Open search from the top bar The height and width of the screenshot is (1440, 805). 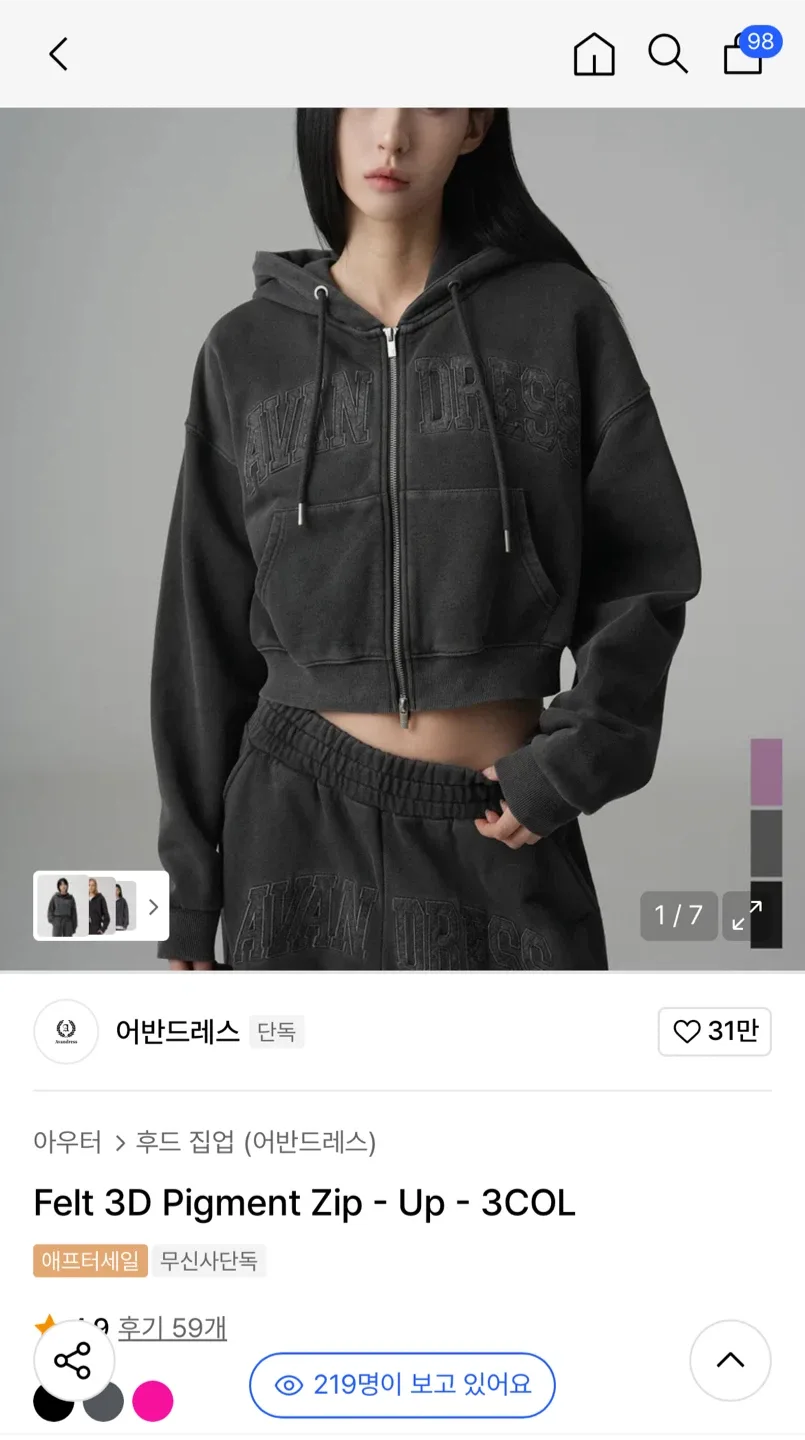click(x=668, y=54)
